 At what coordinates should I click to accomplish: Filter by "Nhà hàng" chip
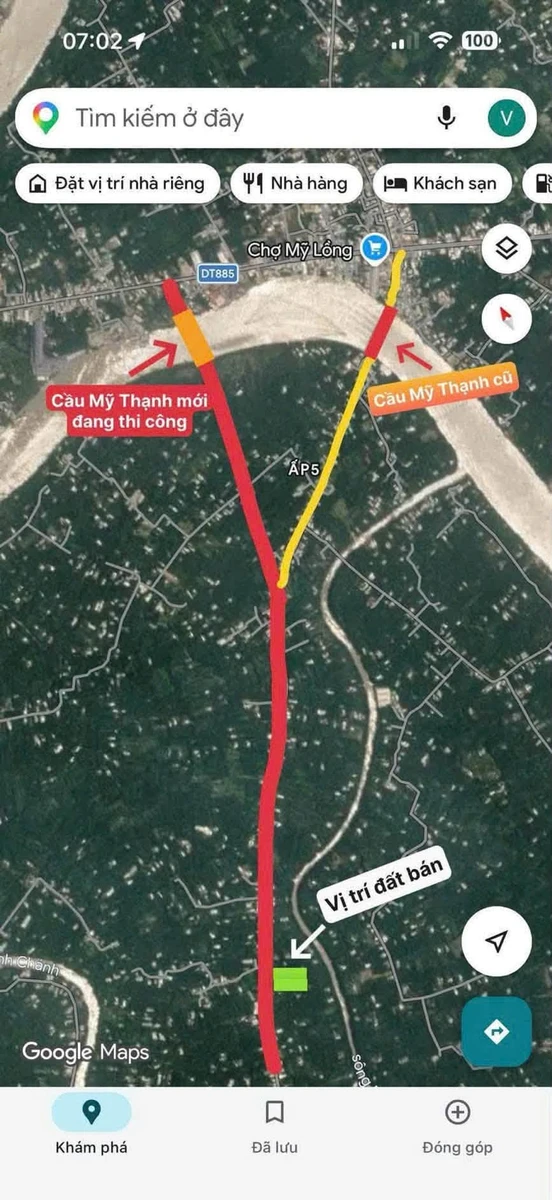pyautogui.click(x=295, y=183)
